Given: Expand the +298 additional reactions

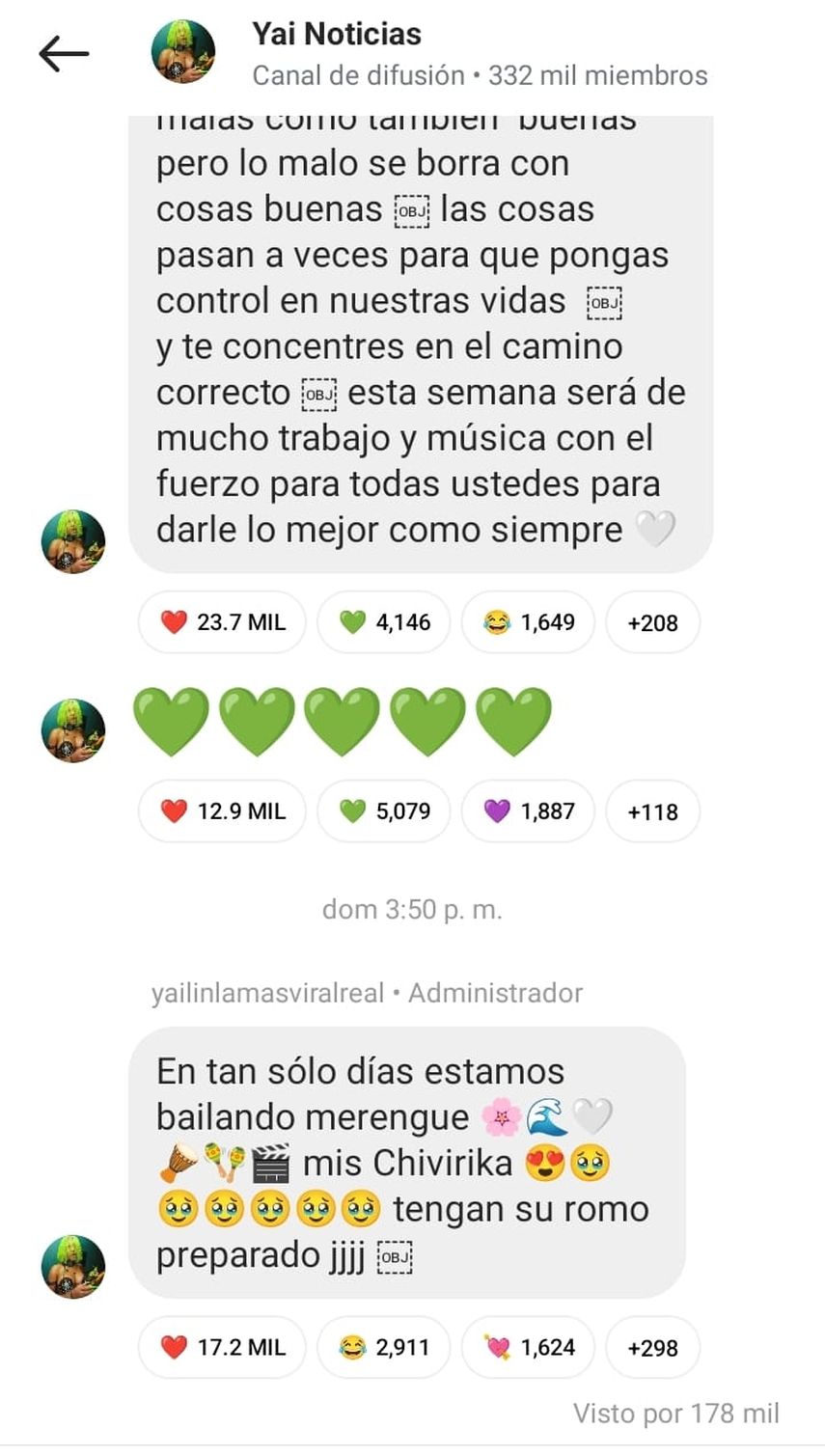Looking at the screenshot, I should (x=652, y=1347).
